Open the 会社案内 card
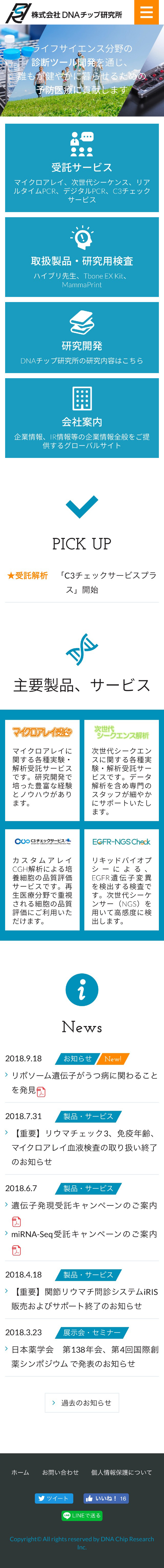The width and height of the screenshot is (164, 1568). pos(82,418)
